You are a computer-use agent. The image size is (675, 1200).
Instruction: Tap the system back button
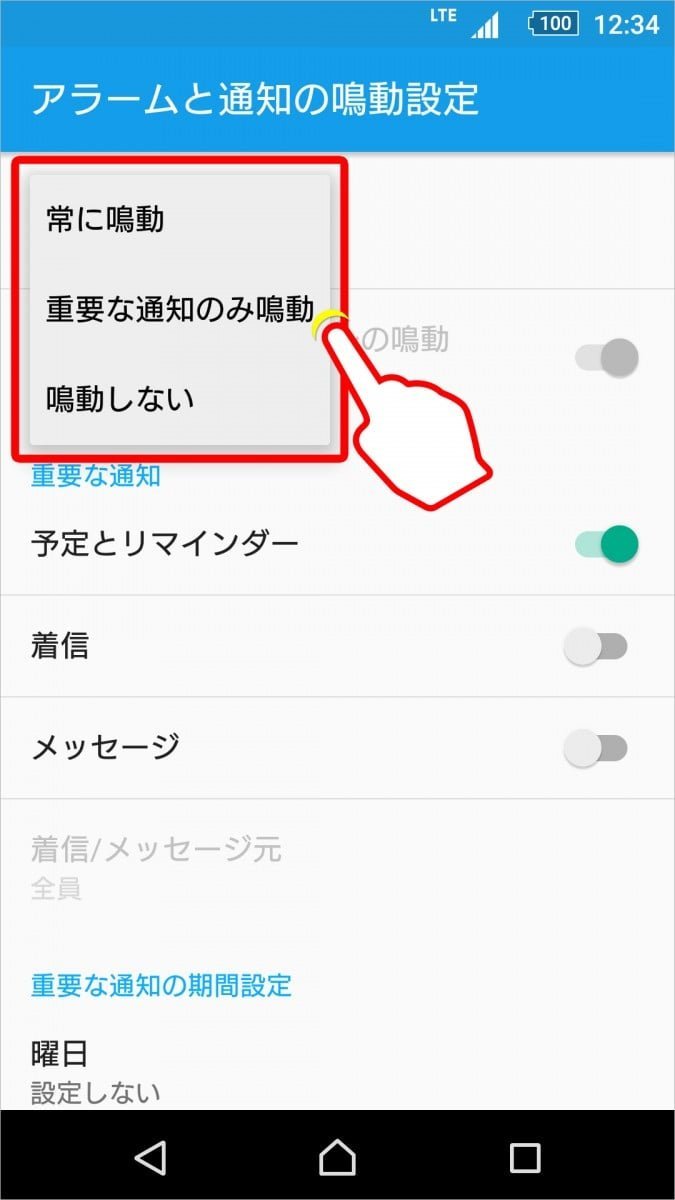tap(150, 1157)
